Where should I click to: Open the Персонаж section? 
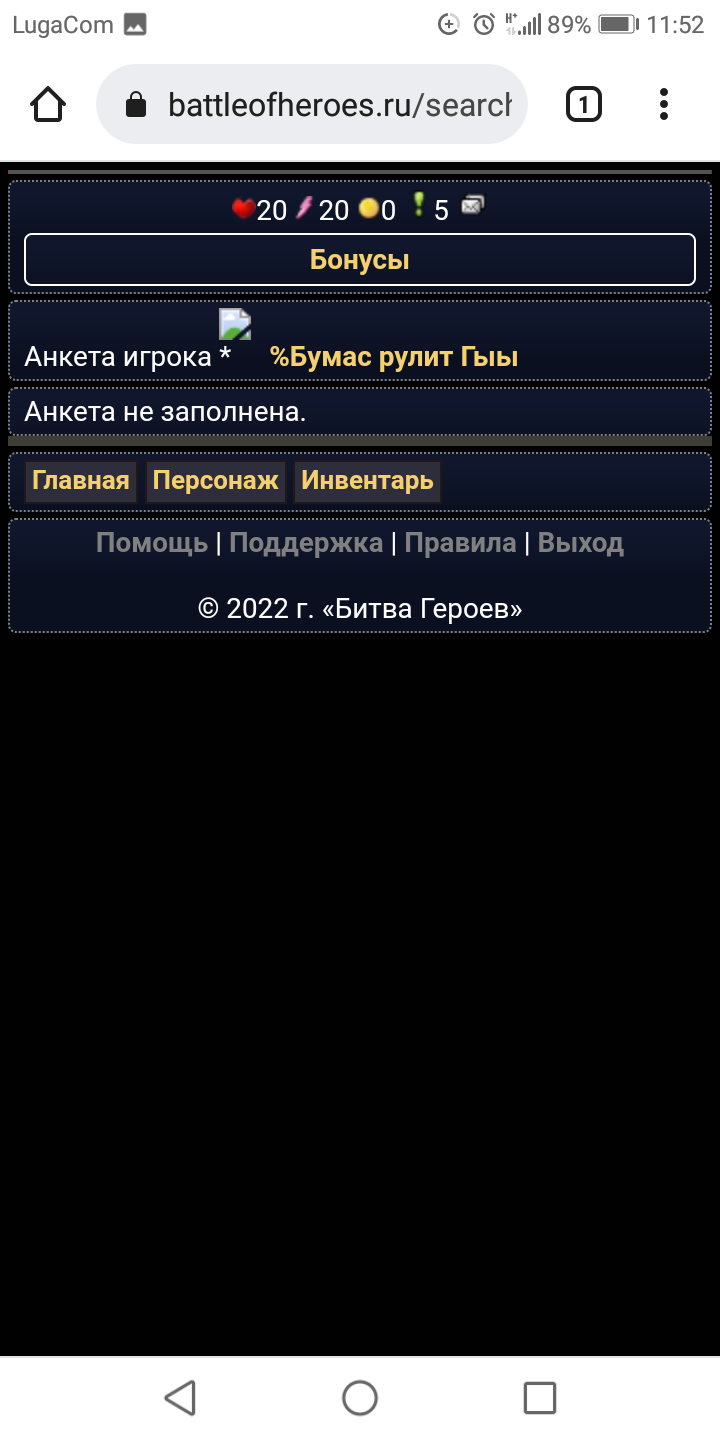tap(215, 481)
